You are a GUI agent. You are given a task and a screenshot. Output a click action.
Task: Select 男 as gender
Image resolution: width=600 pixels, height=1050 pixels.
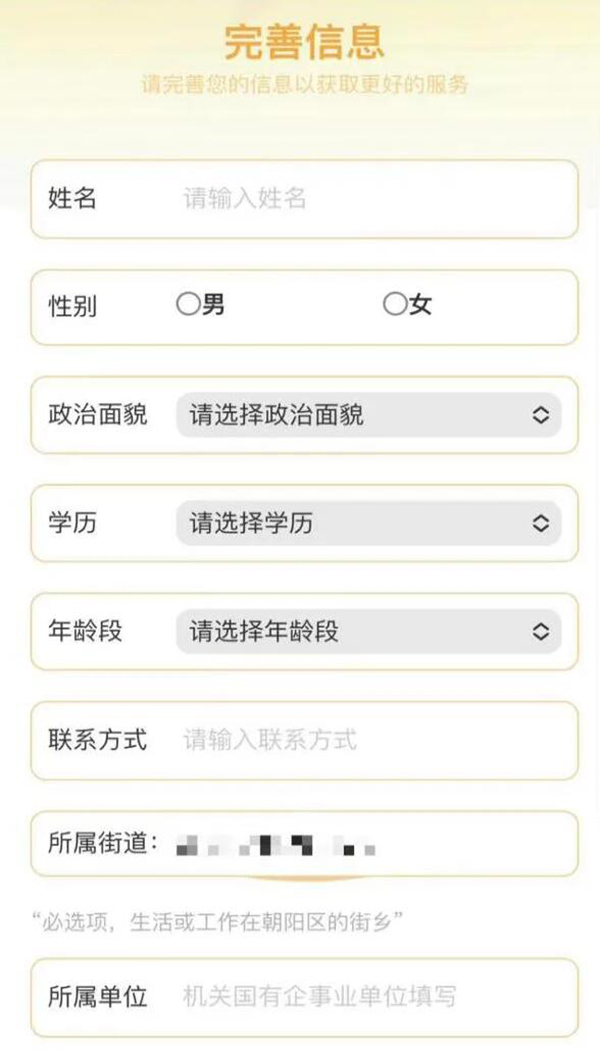coord(189,305)
